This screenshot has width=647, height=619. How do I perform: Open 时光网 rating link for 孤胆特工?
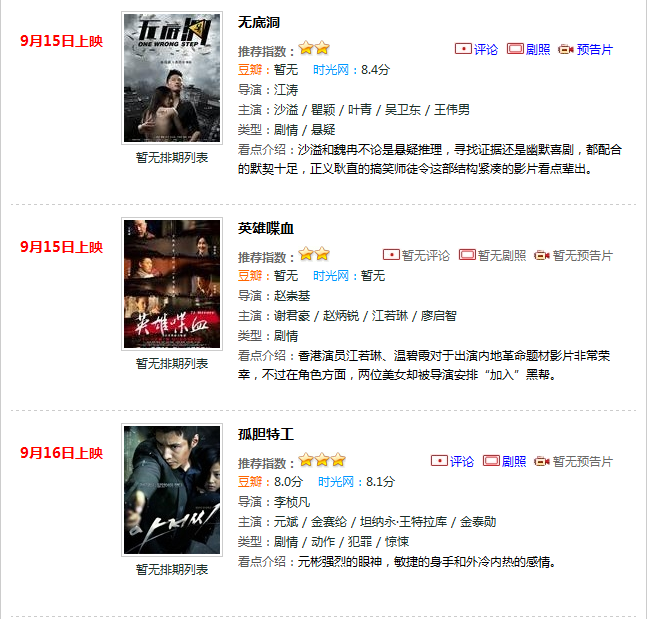(x=337, y=482)
